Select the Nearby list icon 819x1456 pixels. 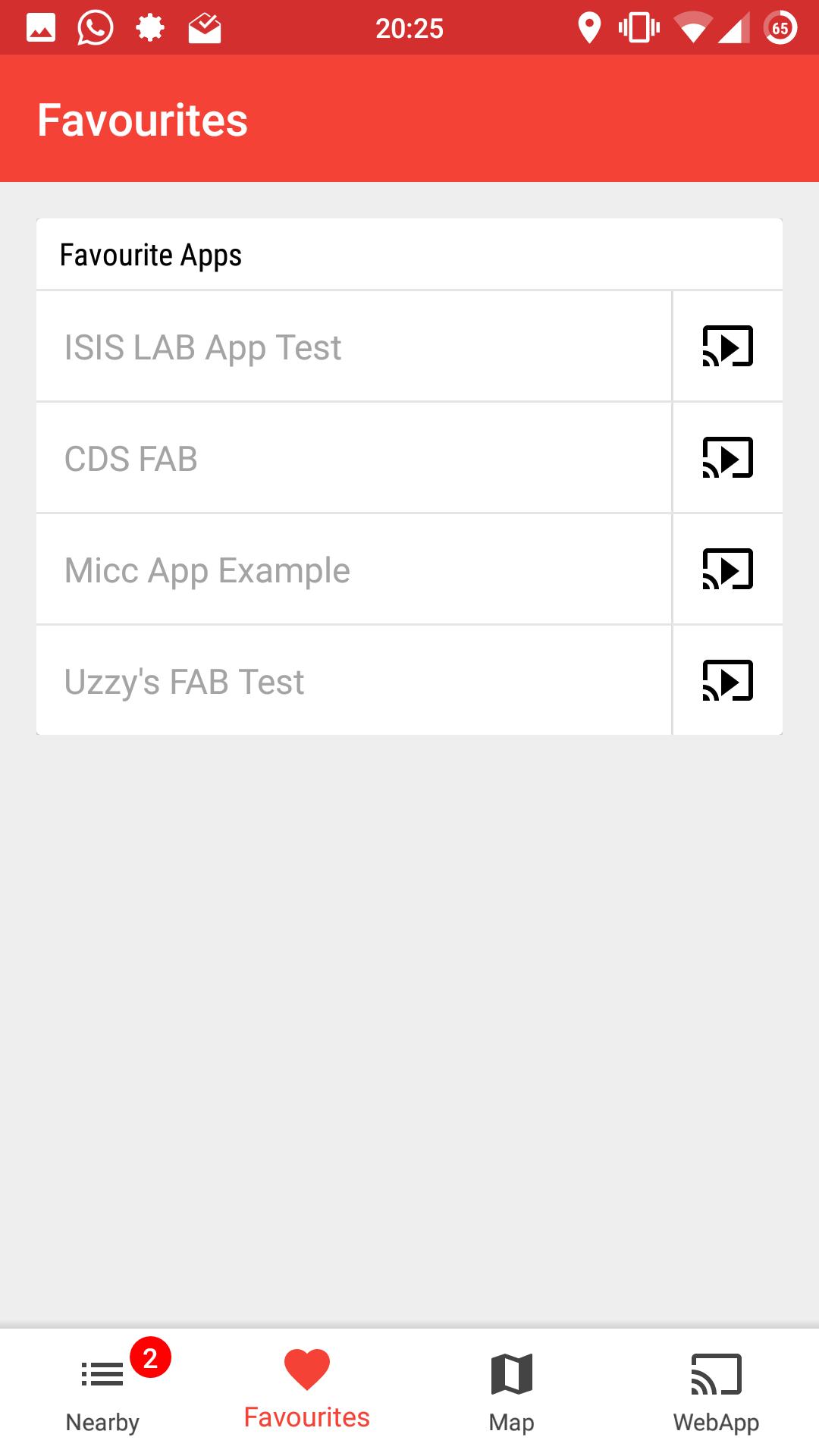click(102, 1389)
